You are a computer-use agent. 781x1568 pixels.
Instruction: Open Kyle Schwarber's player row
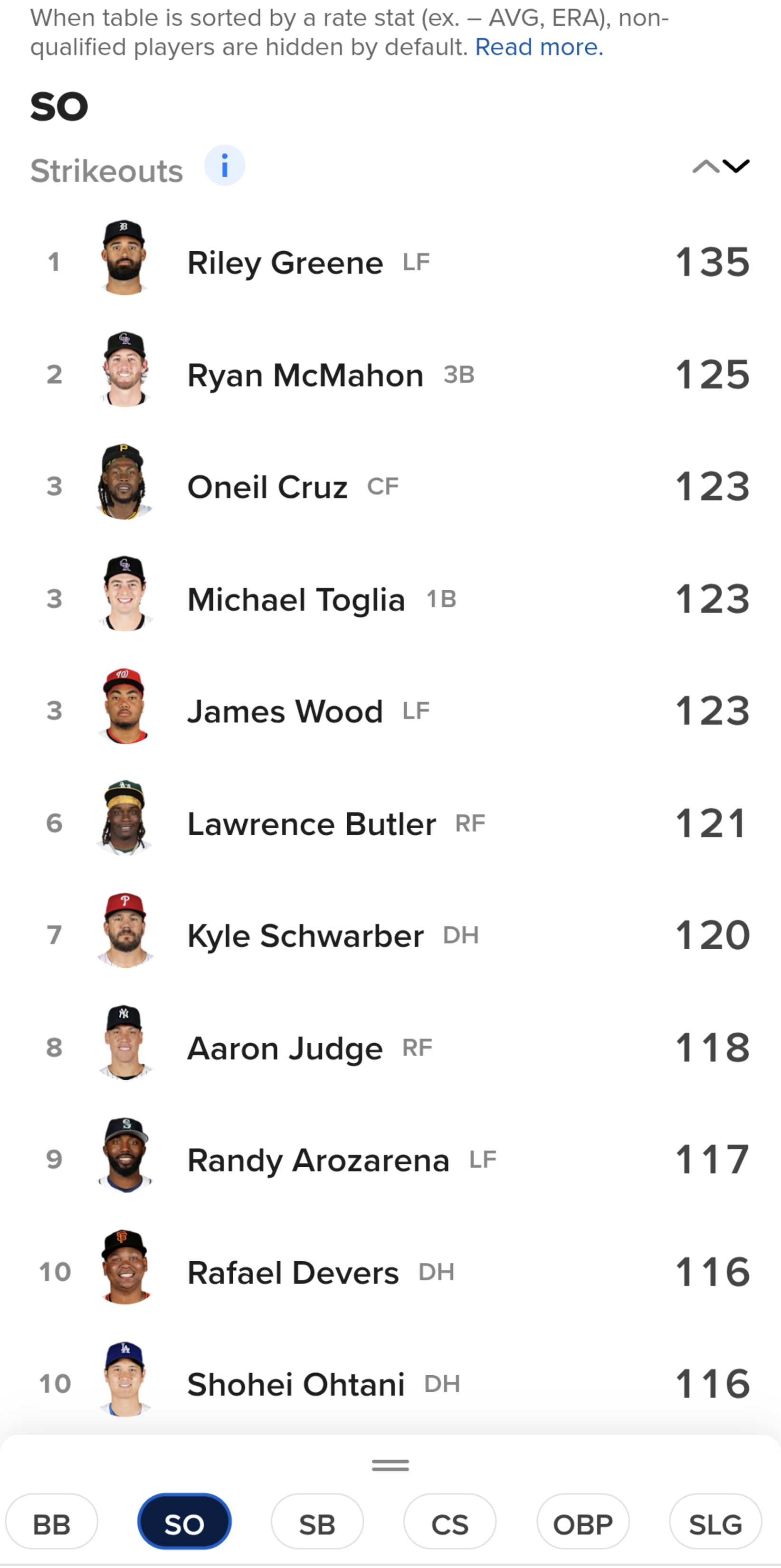pyautogui.click(x=390, y=935)
